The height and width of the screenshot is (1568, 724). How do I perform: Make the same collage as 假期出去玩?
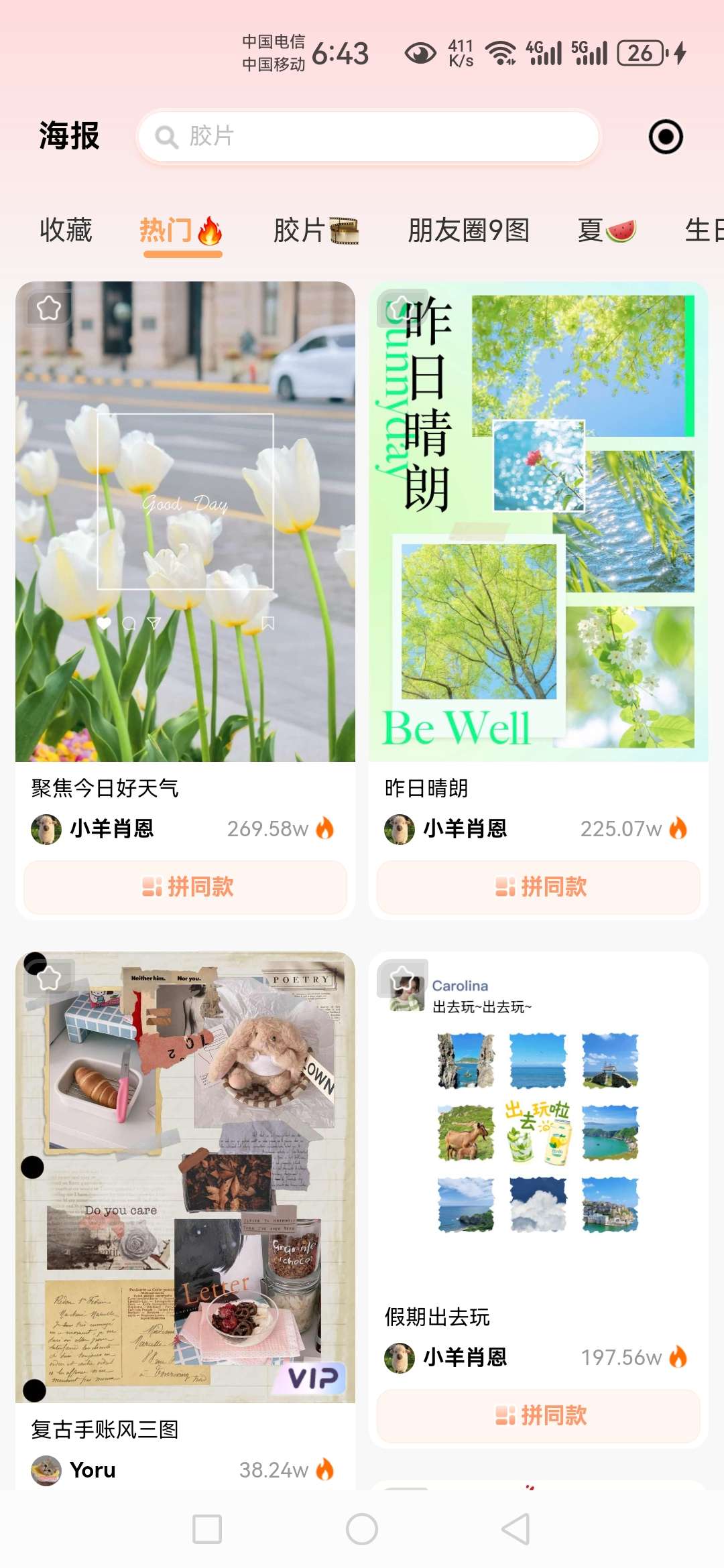tap(538, 1415)
